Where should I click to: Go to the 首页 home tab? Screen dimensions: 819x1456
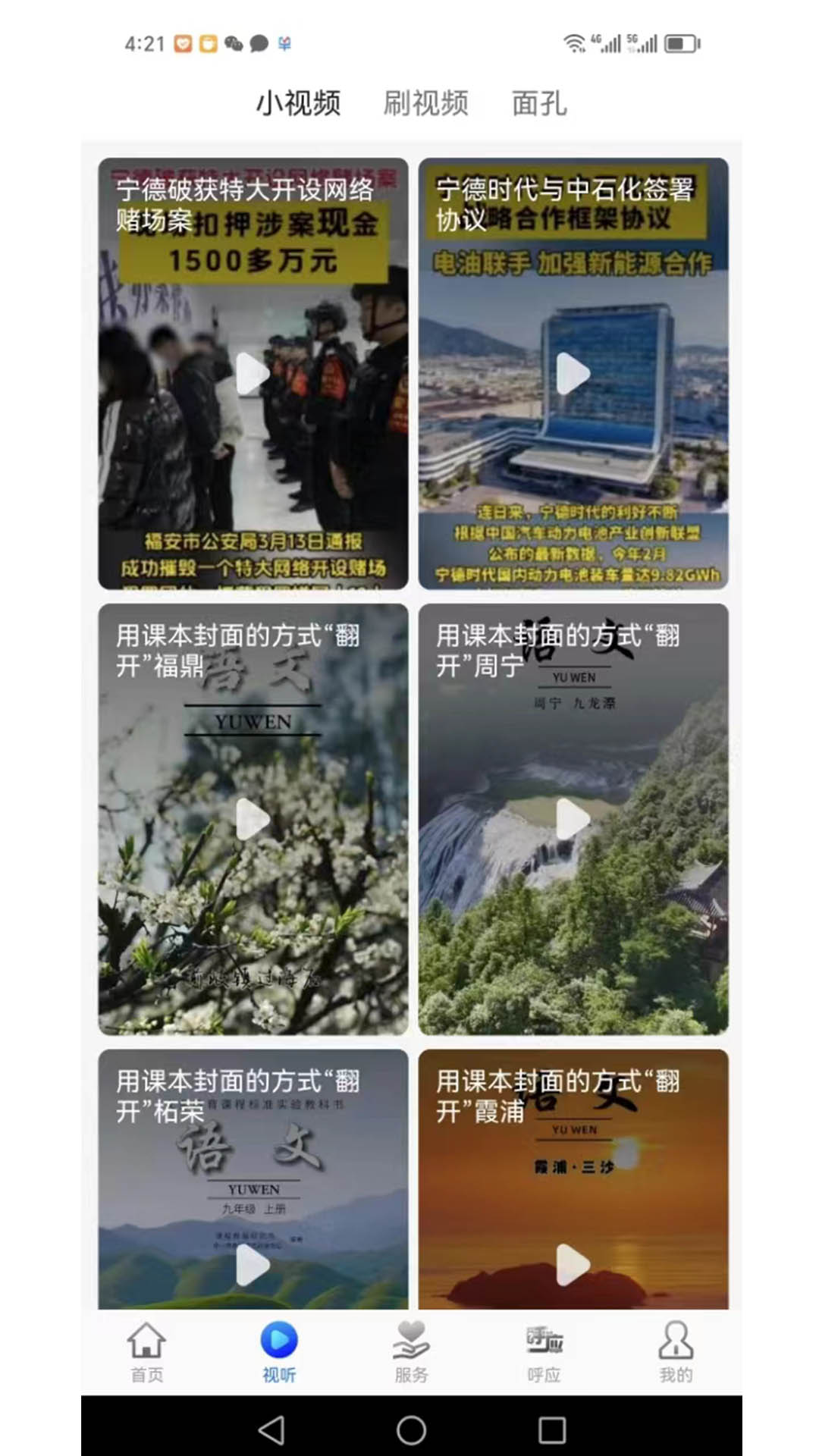tap(146, 1352)
